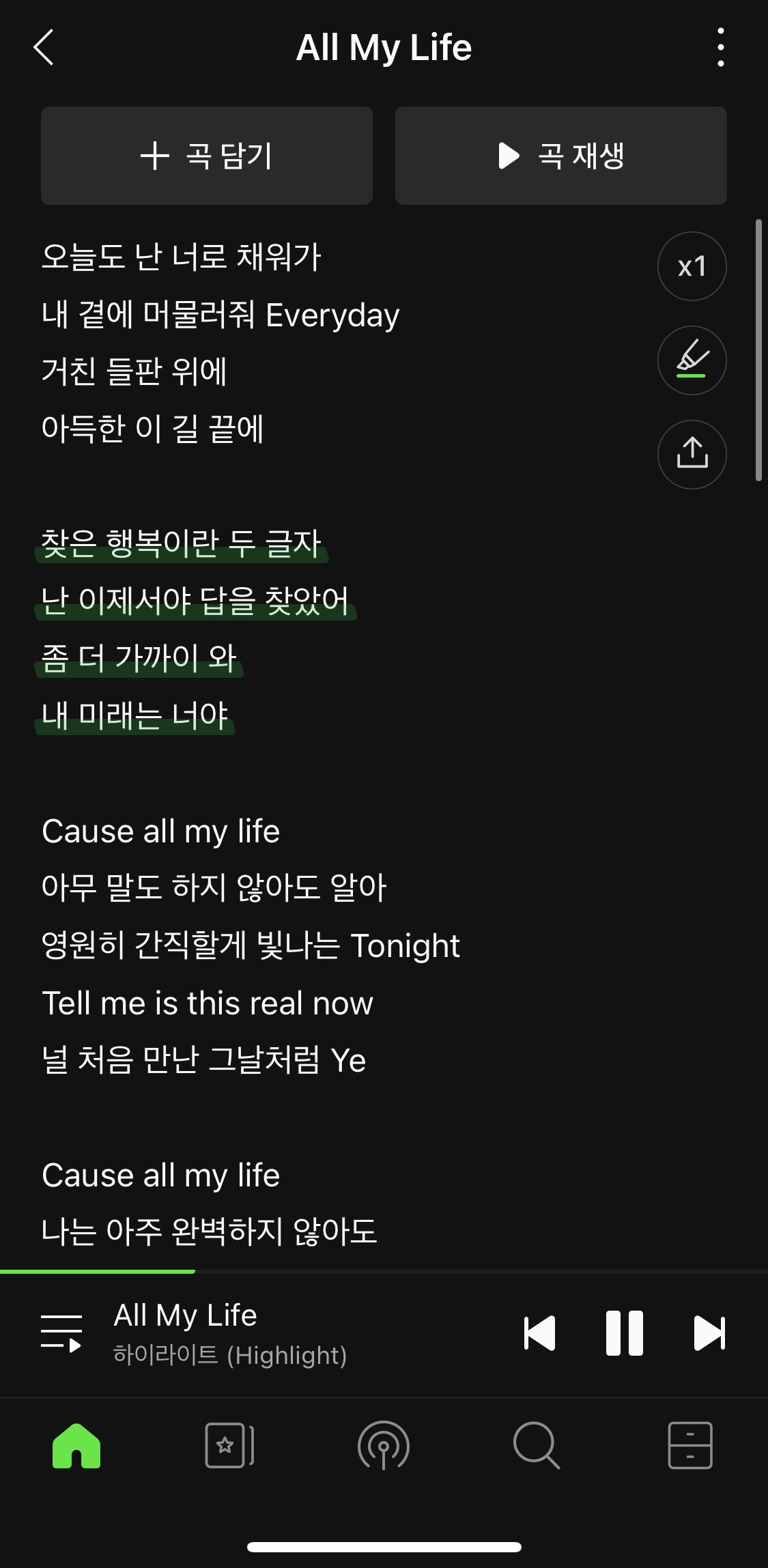
Task: Open share options with the upload icon
Action: (x=692, y=455)
